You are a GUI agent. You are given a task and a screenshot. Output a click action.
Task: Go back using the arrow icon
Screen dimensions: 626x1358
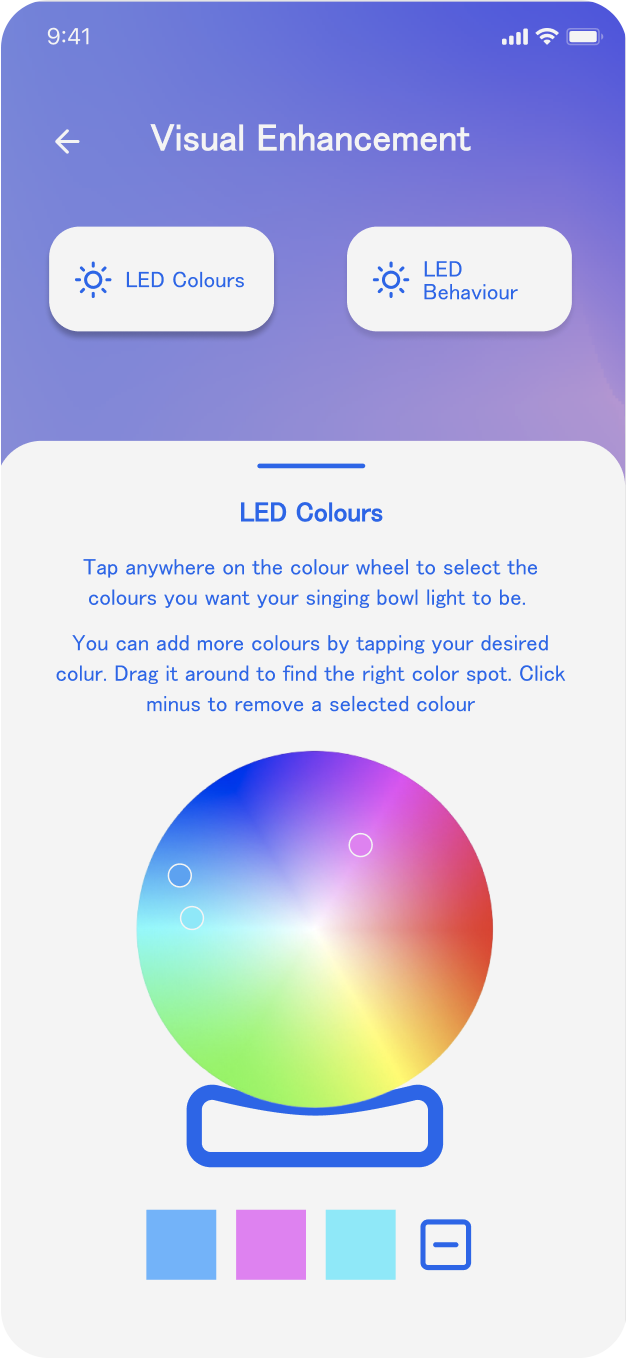(x=67, y=141)
